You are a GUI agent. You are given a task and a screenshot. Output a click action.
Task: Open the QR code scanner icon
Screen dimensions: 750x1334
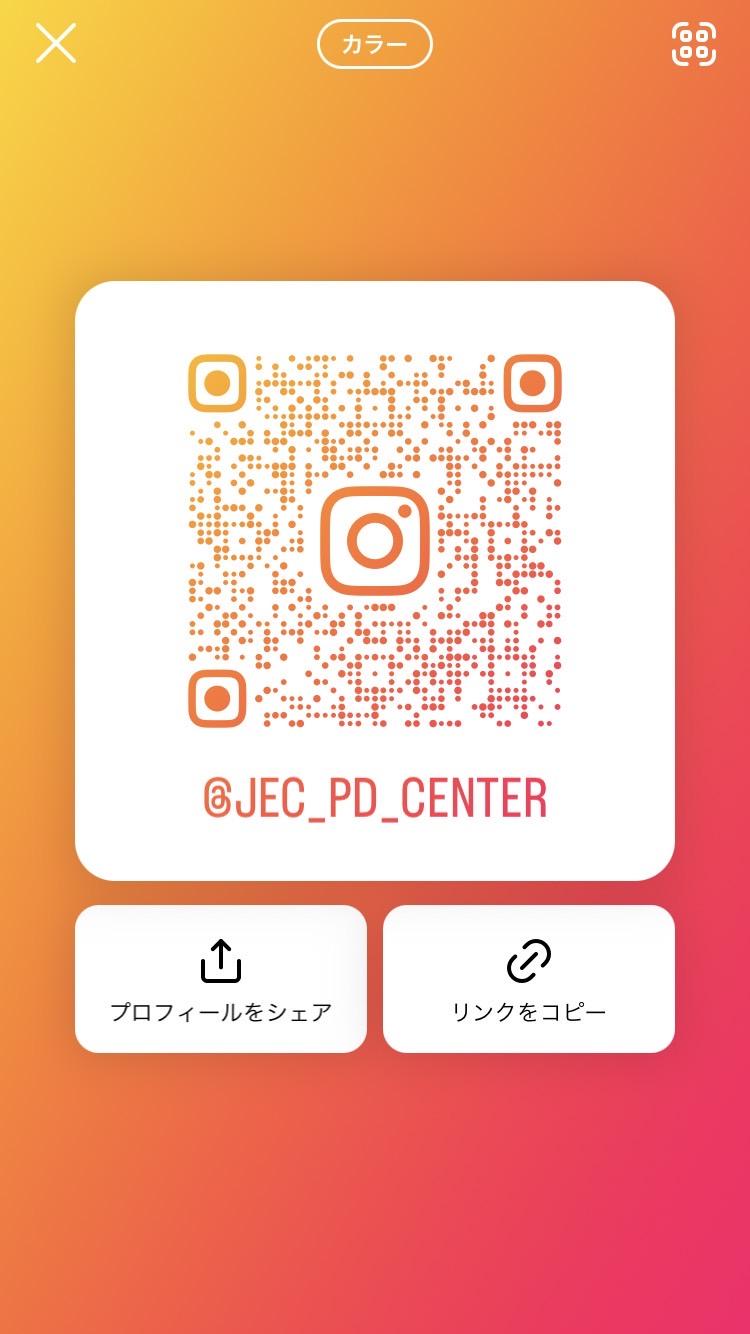(694, 44)
